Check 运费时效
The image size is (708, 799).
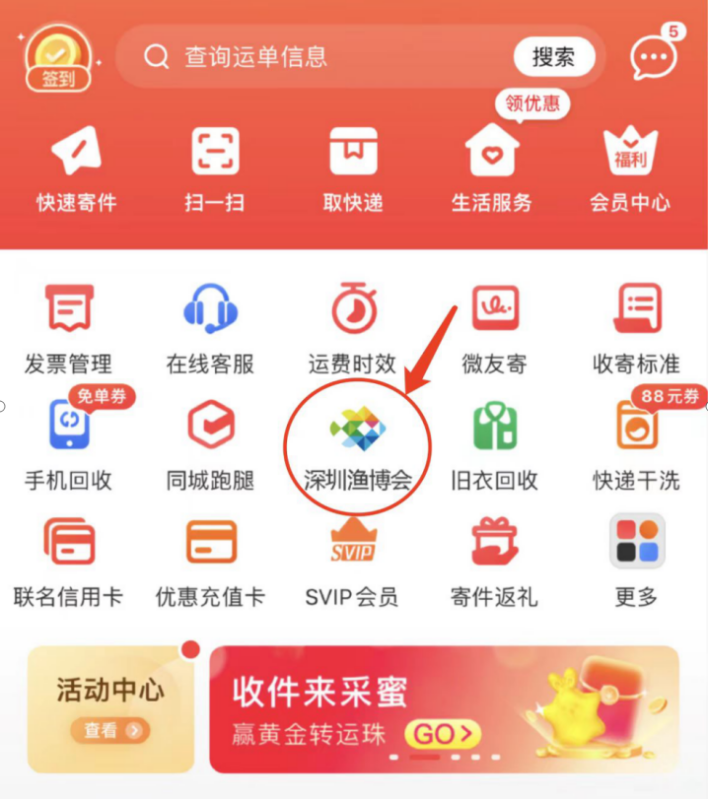point(352,326)
